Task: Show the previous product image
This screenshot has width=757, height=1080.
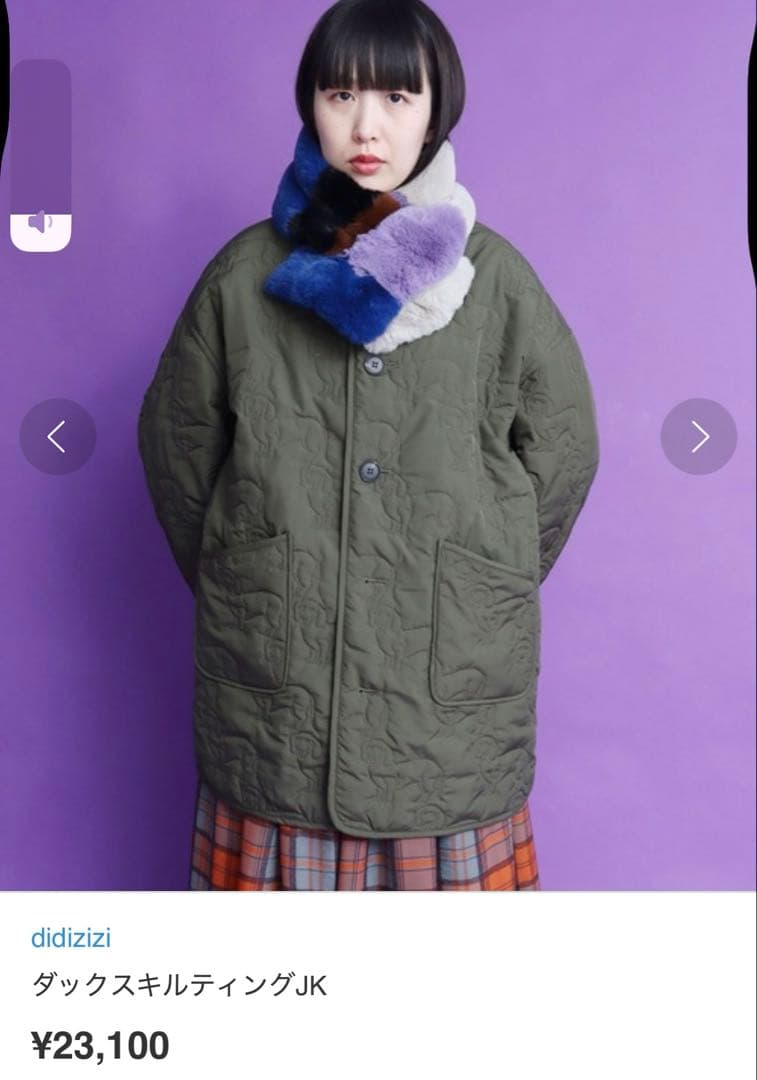Action: pyautogui.click(x=58, y=437)
